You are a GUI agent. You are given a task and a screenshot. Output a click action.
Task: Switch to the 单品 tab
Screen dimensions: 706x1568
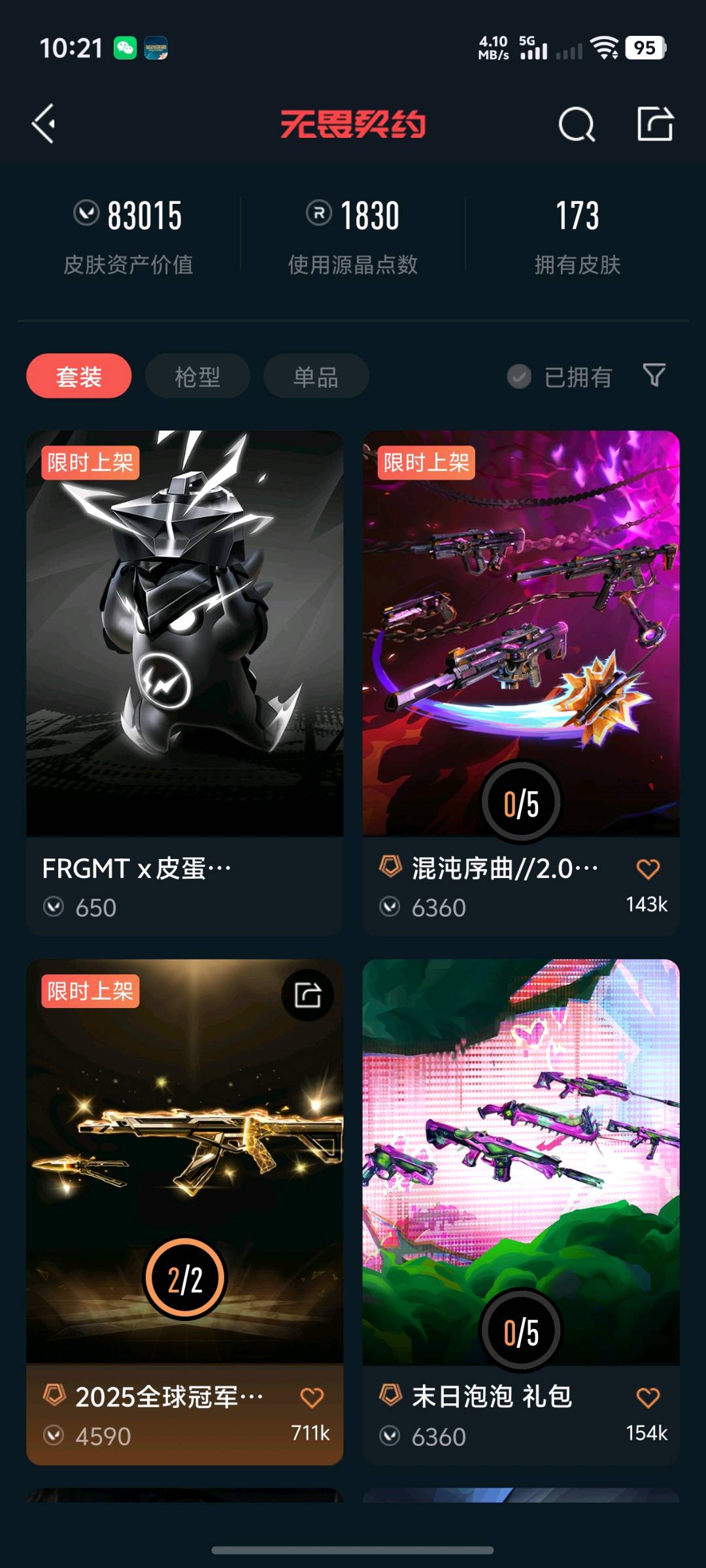[x=316, y=376]
